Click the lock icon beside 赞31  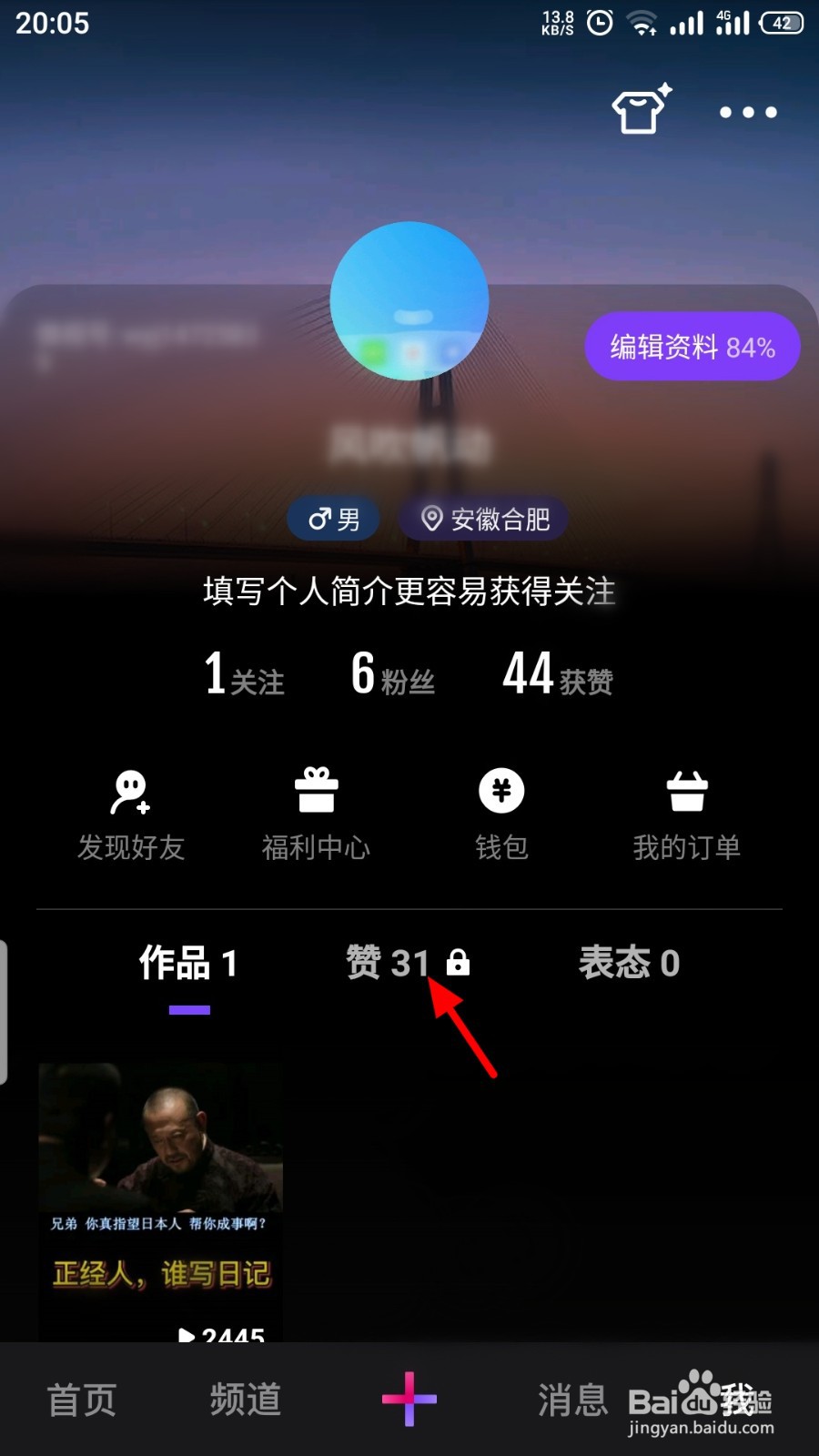coord(458,962)
